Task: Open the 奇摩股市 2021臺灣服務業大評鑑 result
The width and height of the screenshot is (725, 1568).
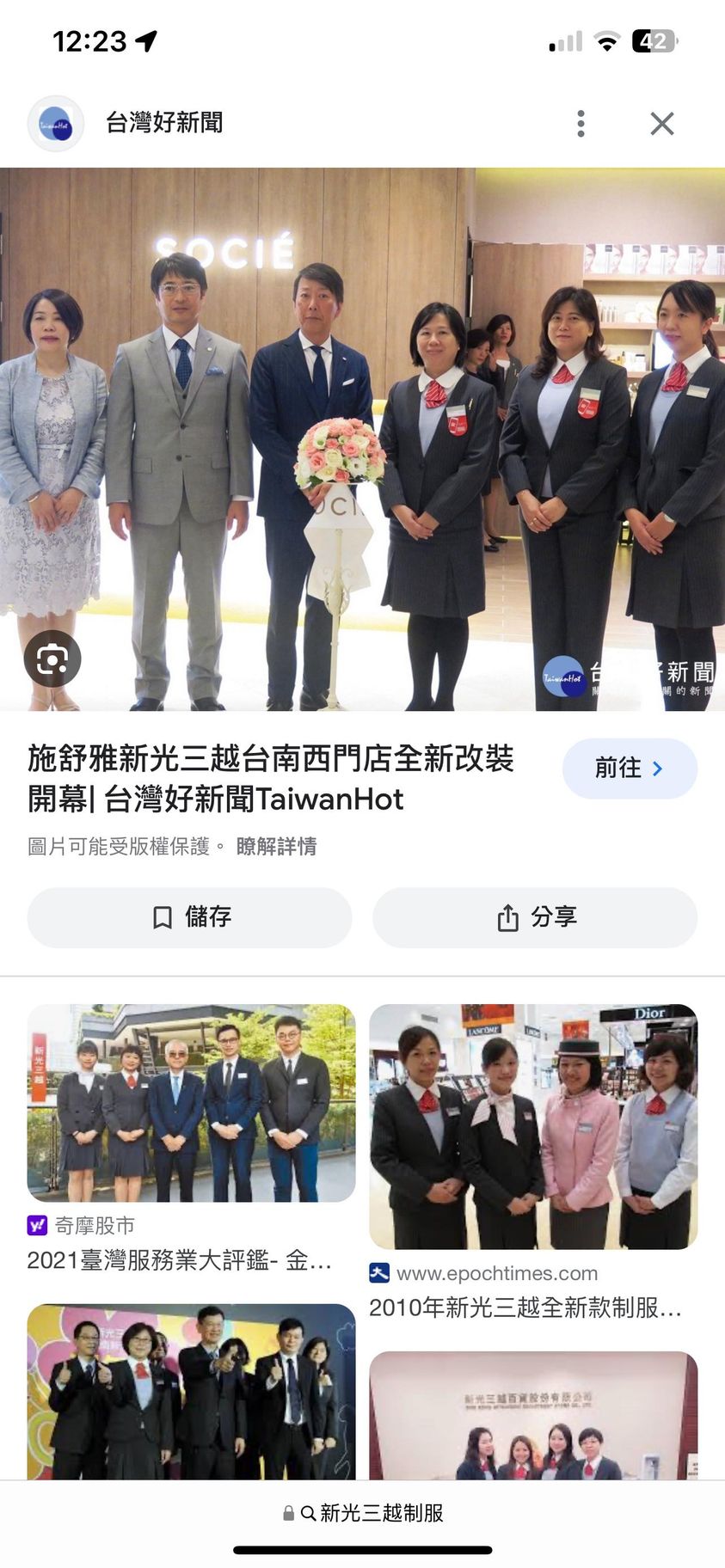Action: pyautogui.click(x=191, y=1104)
